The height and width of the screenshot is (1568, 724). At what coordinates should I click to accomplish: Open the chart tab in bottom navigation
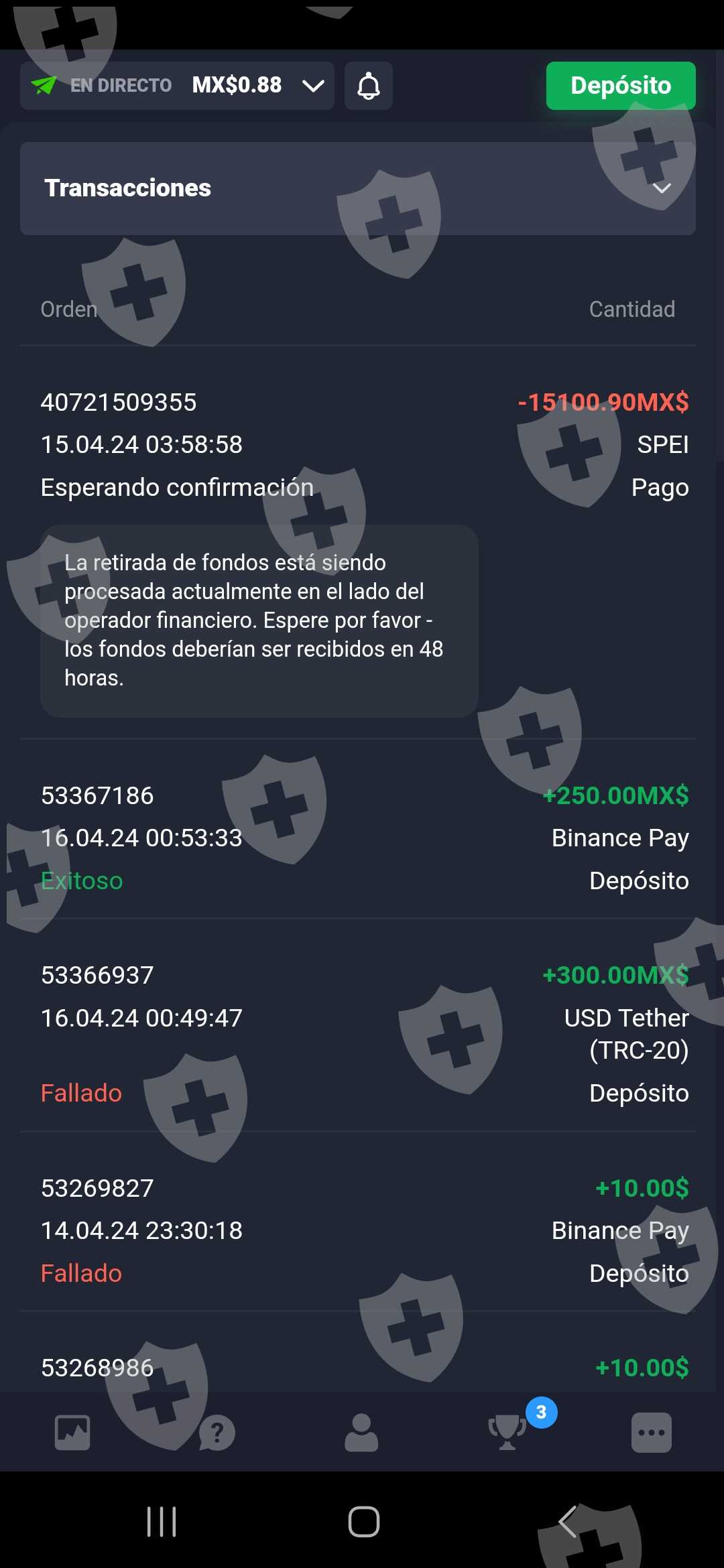click(72, 1433)
